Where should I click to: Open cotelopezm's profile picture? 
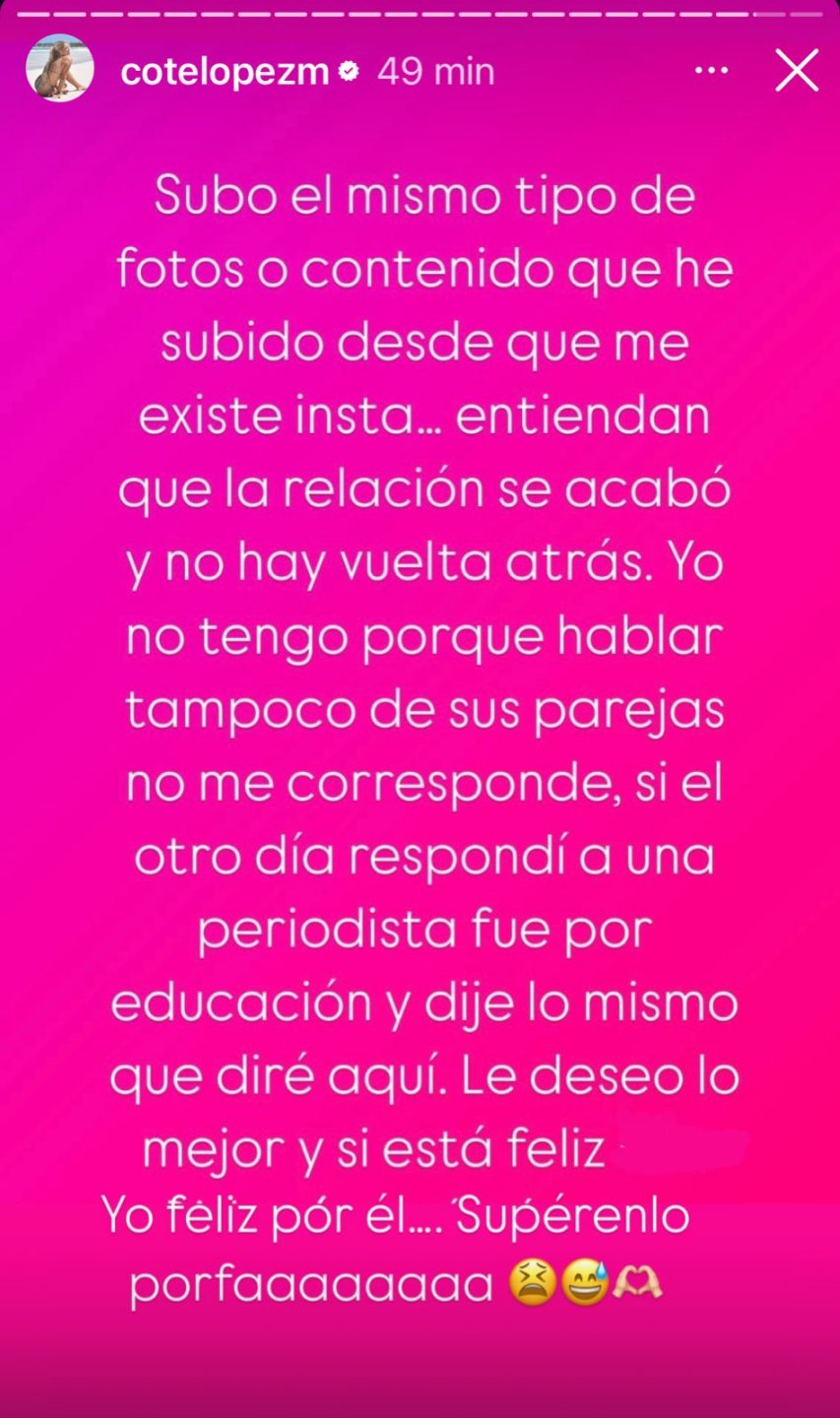point(60,69)
